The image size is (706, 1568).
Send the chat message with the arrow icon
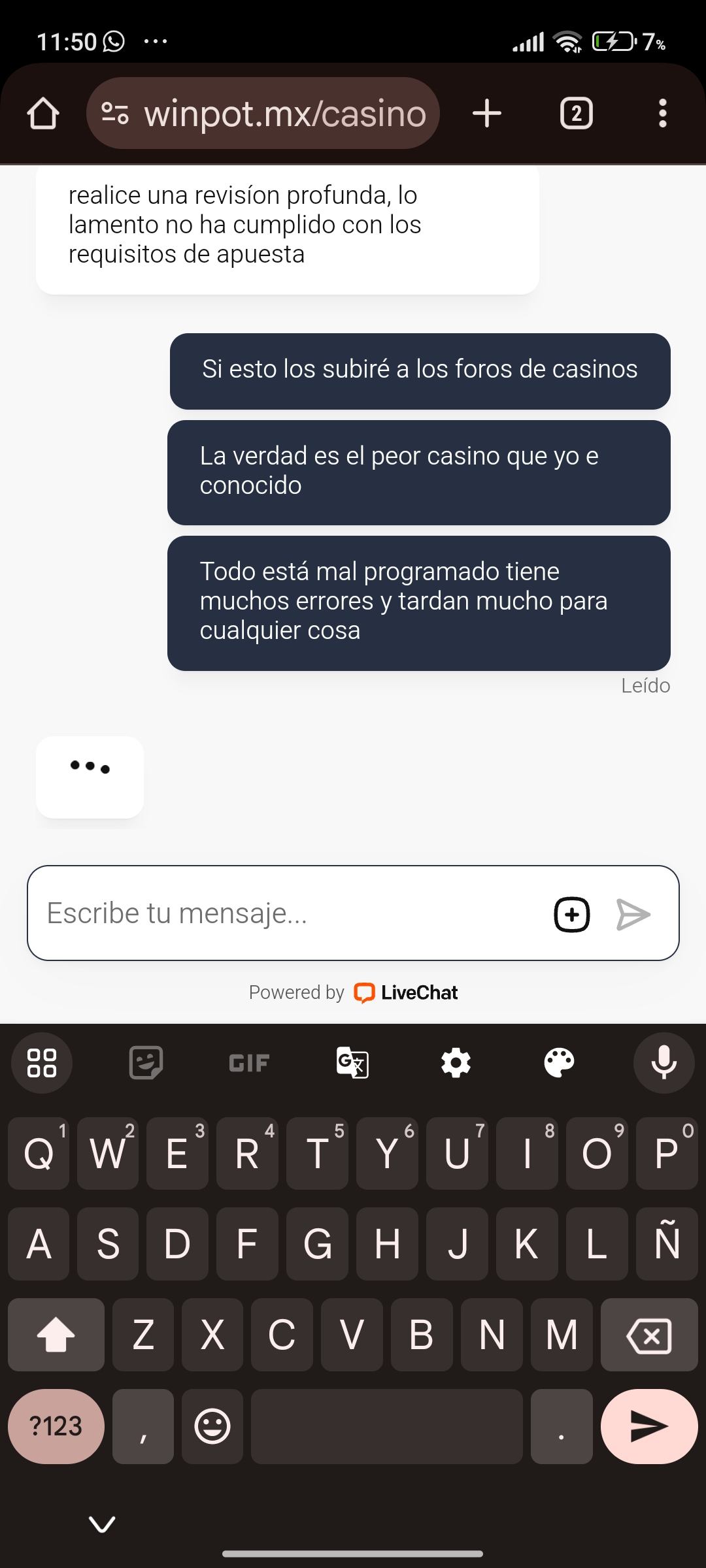(x=633, y=913)
